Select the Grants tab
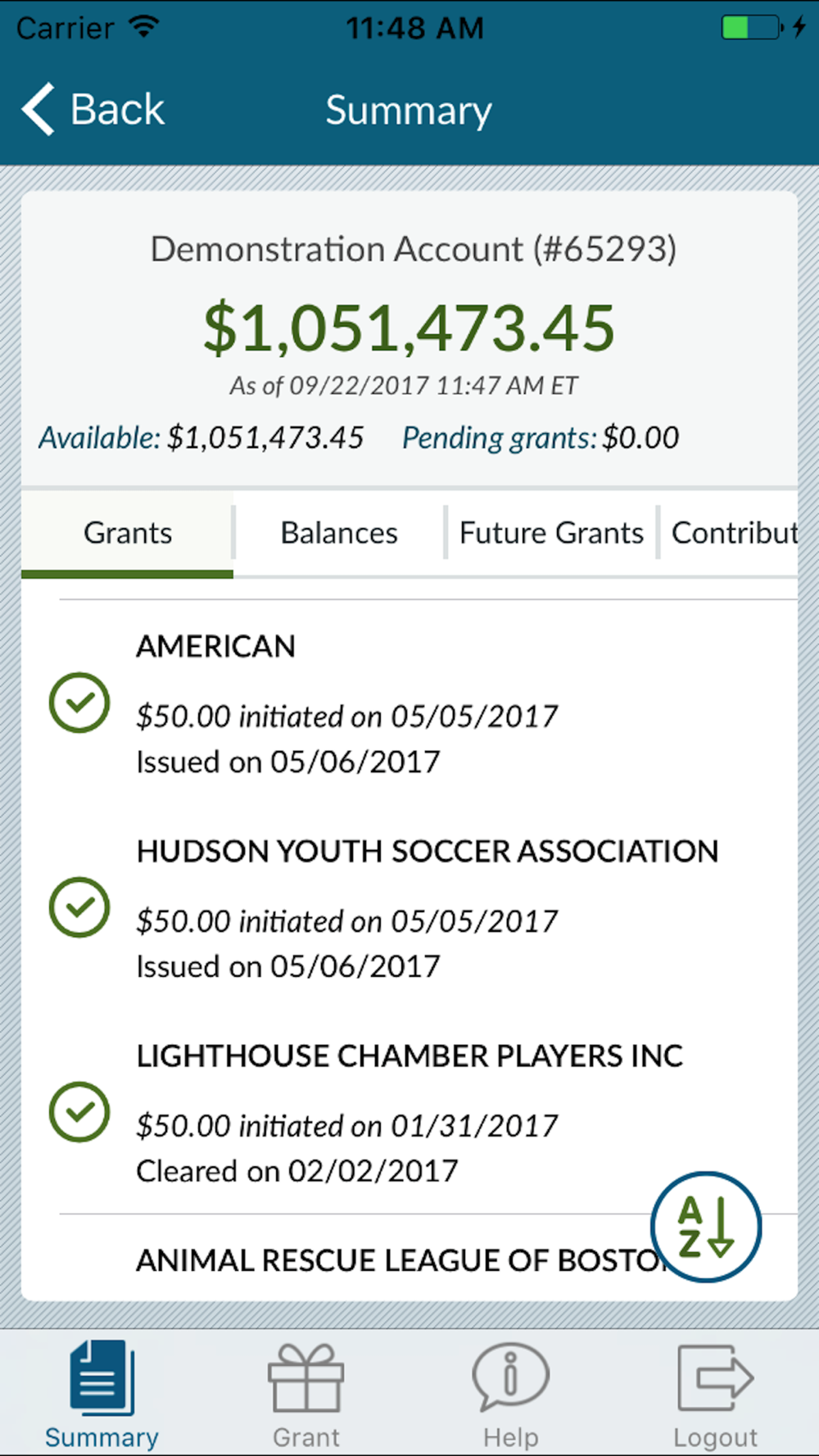819x1456 pixels. click(x=127, y=534)
